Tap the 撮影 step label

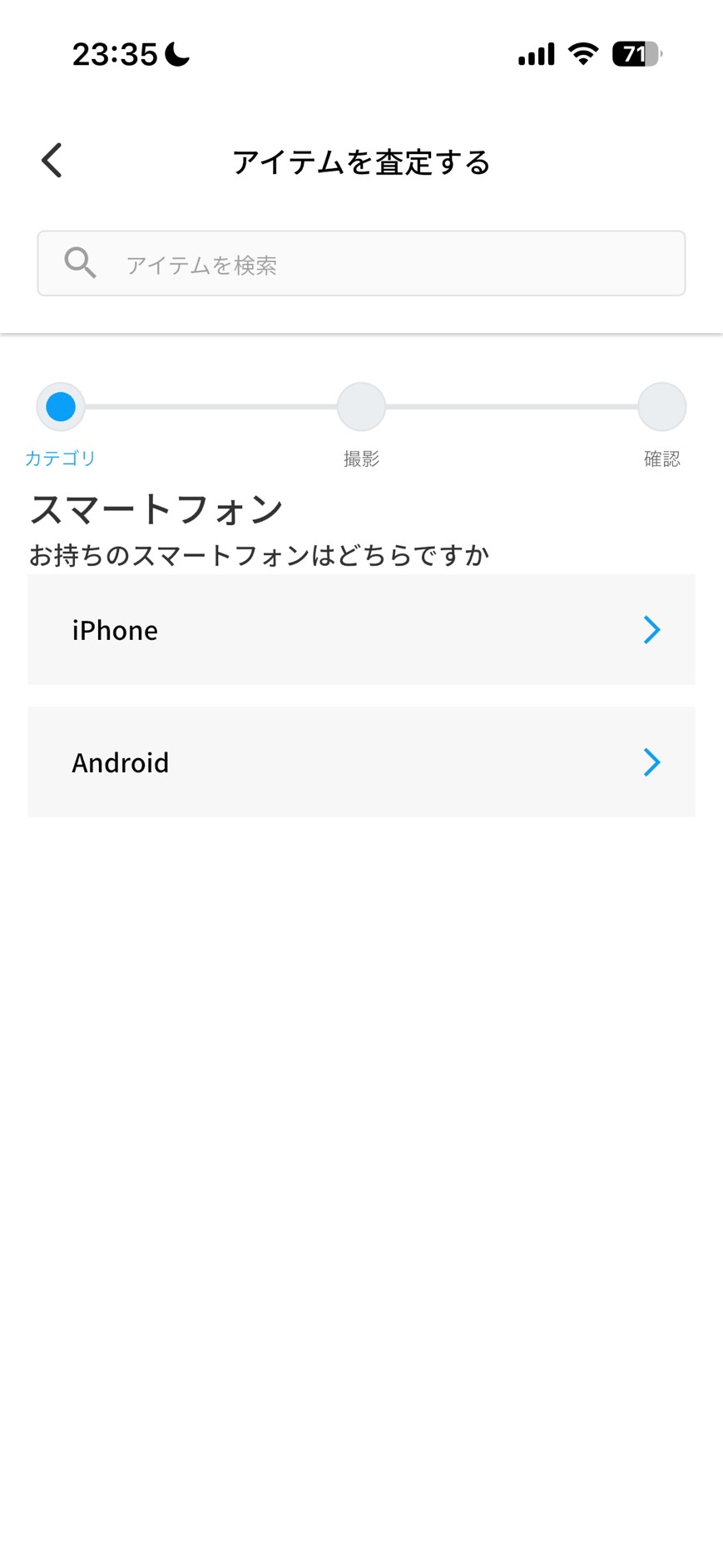coord(361,458)
